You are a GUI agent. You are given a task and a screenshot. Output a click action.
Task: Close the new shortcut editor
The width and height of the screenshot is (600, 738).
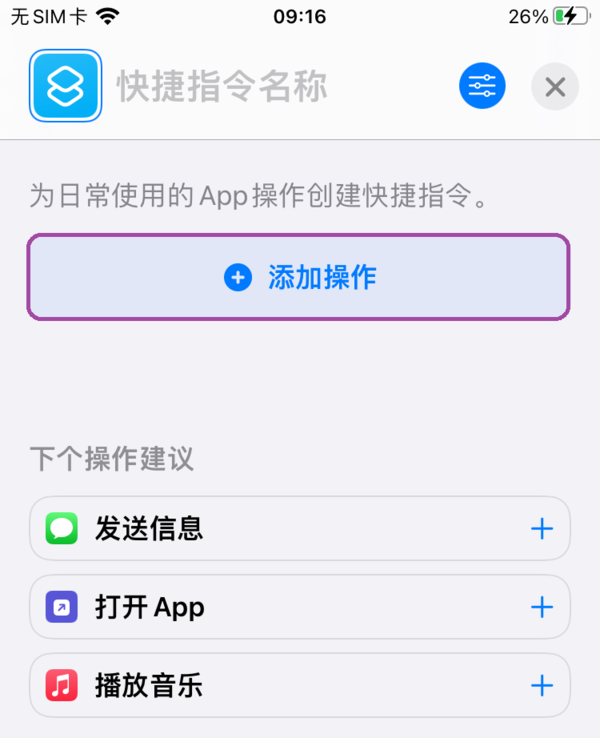pyautogui.click(x=555, y=87)
